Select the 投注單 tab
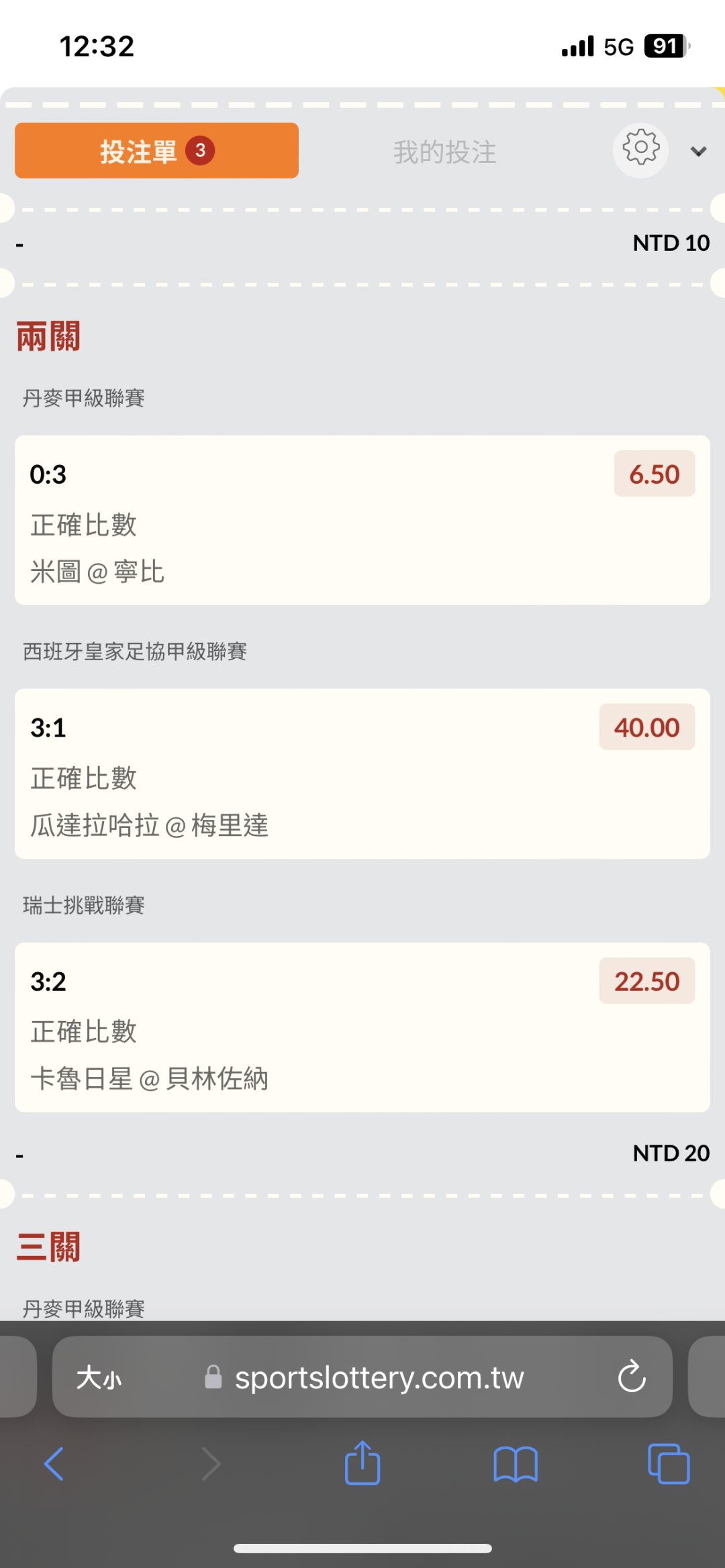The width and height of the screenshot is (725, 1568). pyautogui.click(x=156, y=151)
